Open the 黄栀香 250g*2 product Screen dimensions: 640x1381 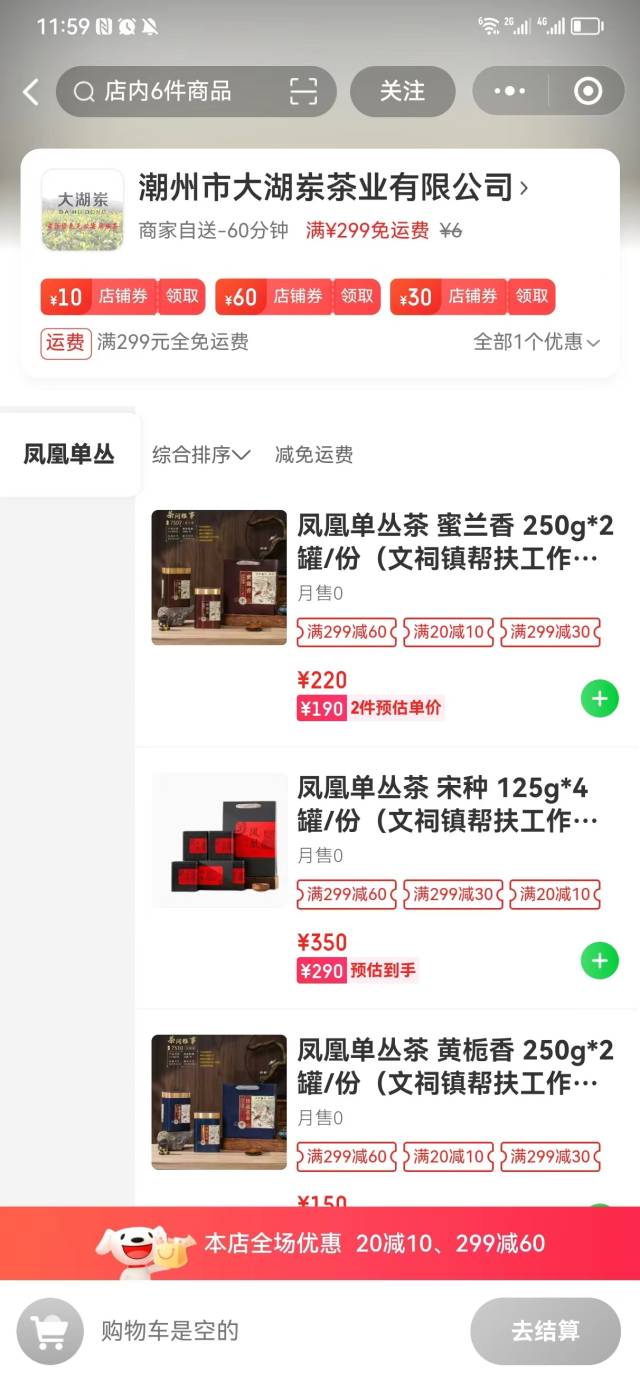pyautogui.click(x=455, y=1066)
